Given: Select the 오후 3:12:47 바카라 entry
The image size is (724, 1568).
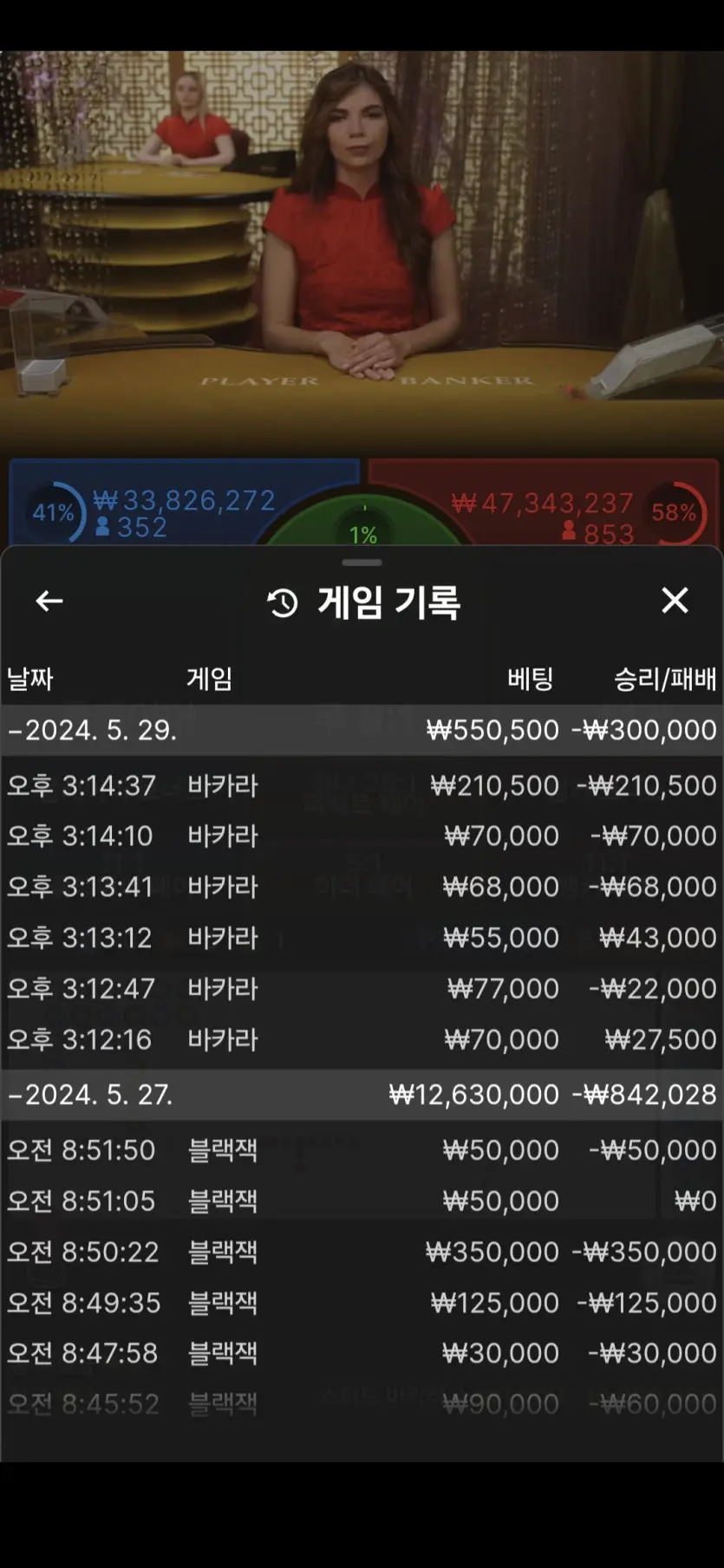Looking at the screenshot, I should click(x=362, y=988).
